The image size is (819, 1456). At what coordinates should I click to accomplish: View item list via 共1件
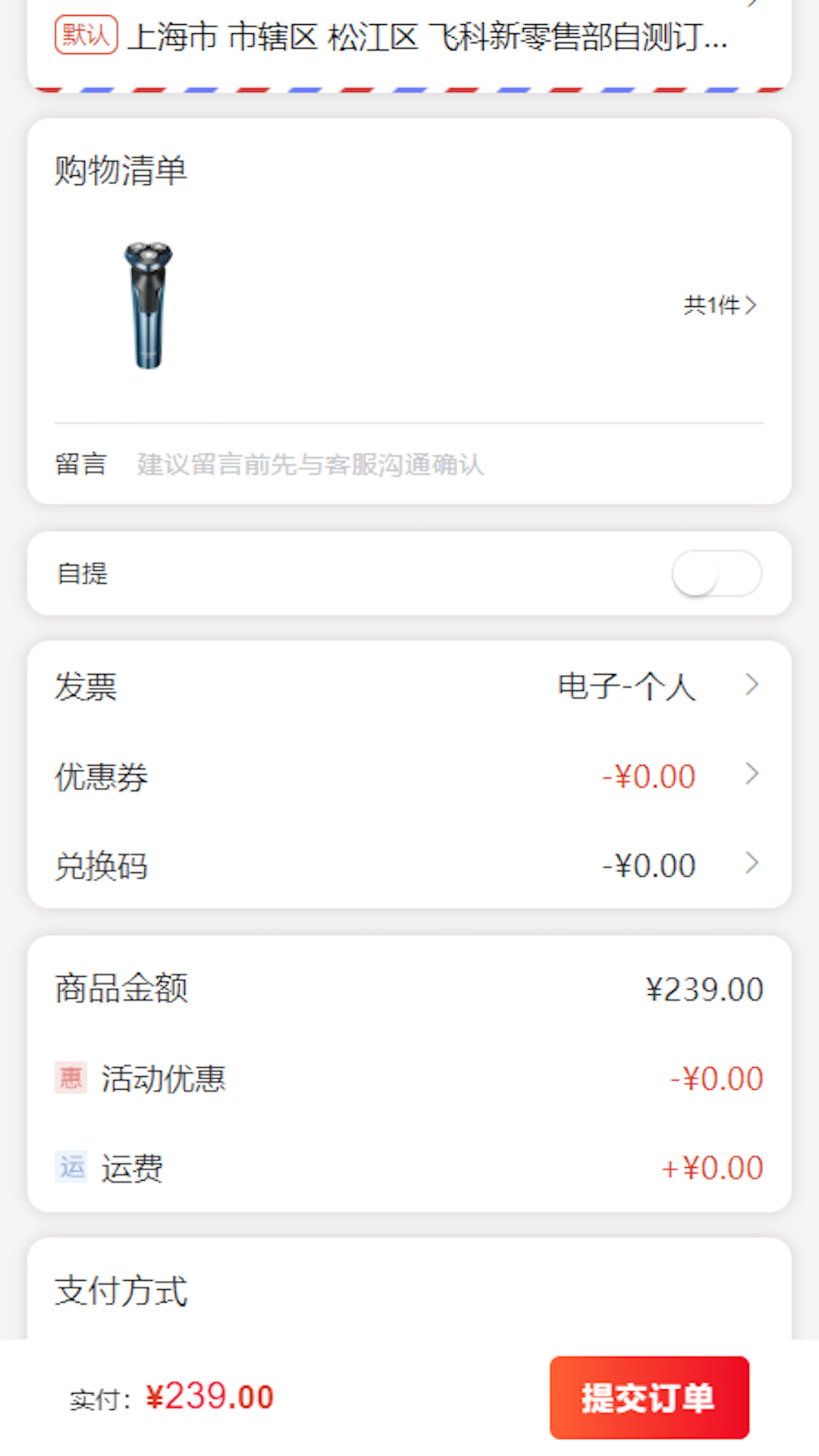tap(720, 305)
